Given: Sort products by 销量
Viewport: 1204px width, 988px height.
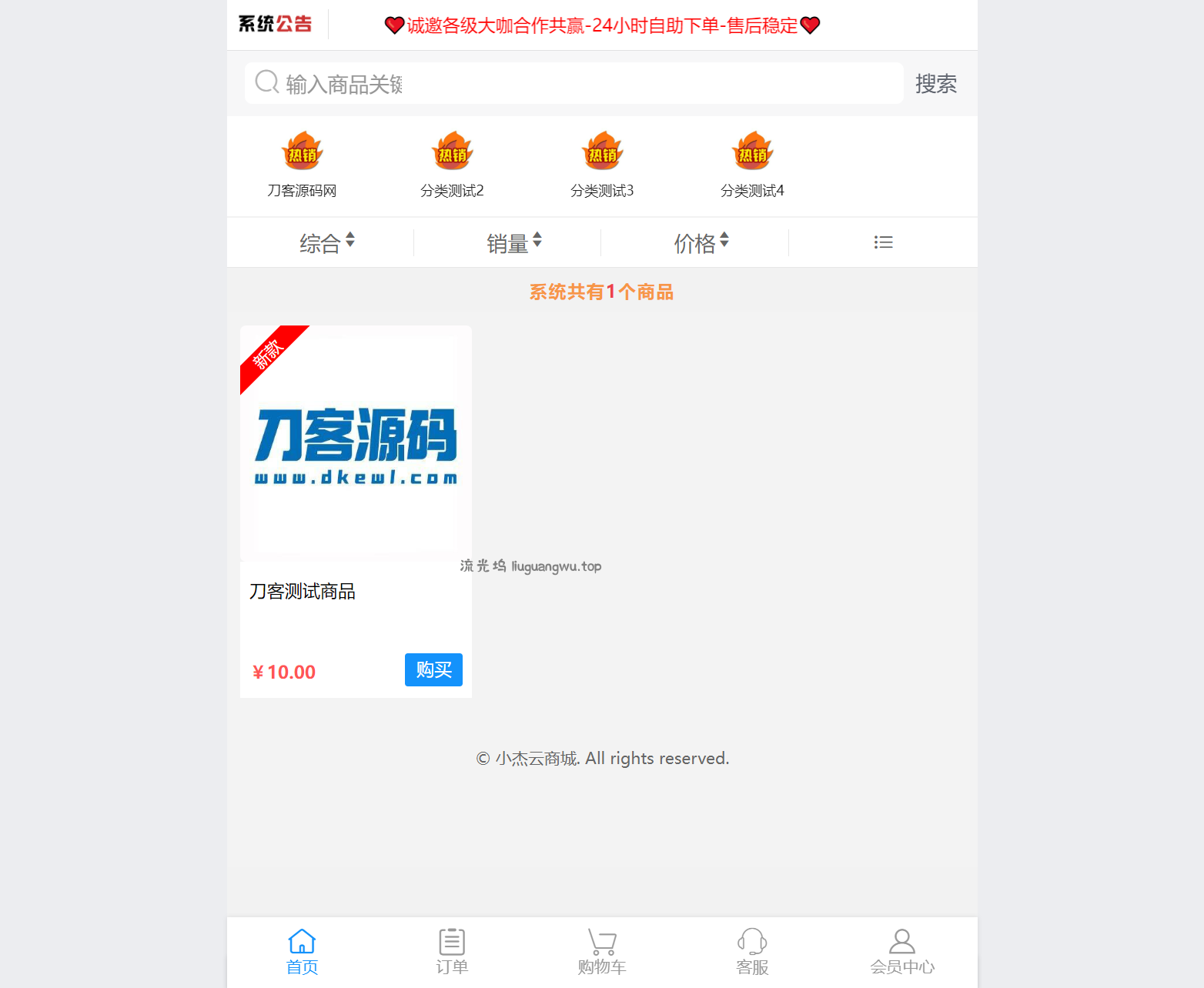Looking at the screenshot, I should [513, 243].
